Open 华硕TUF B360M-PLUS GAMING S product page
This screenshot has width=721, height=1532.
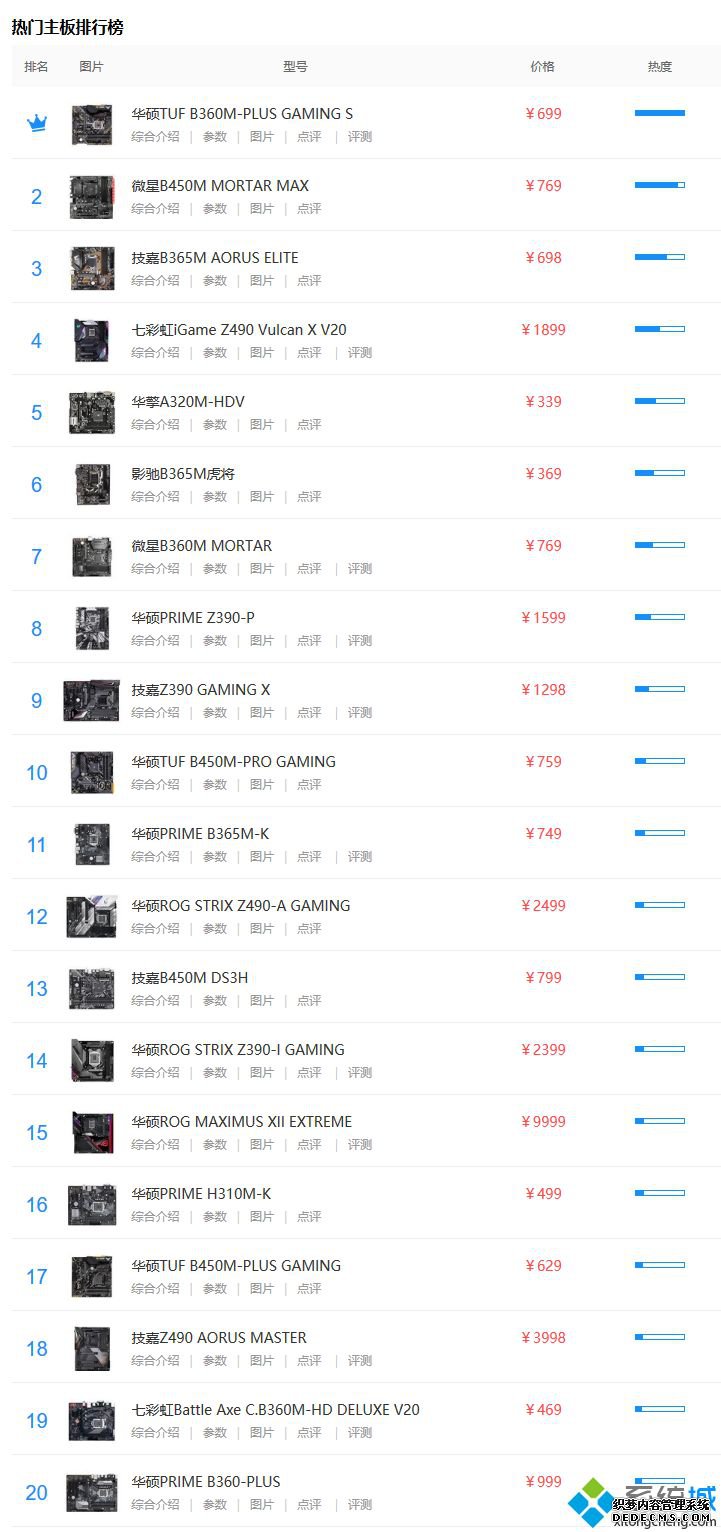pyautogui.click(x=242, y=114)
